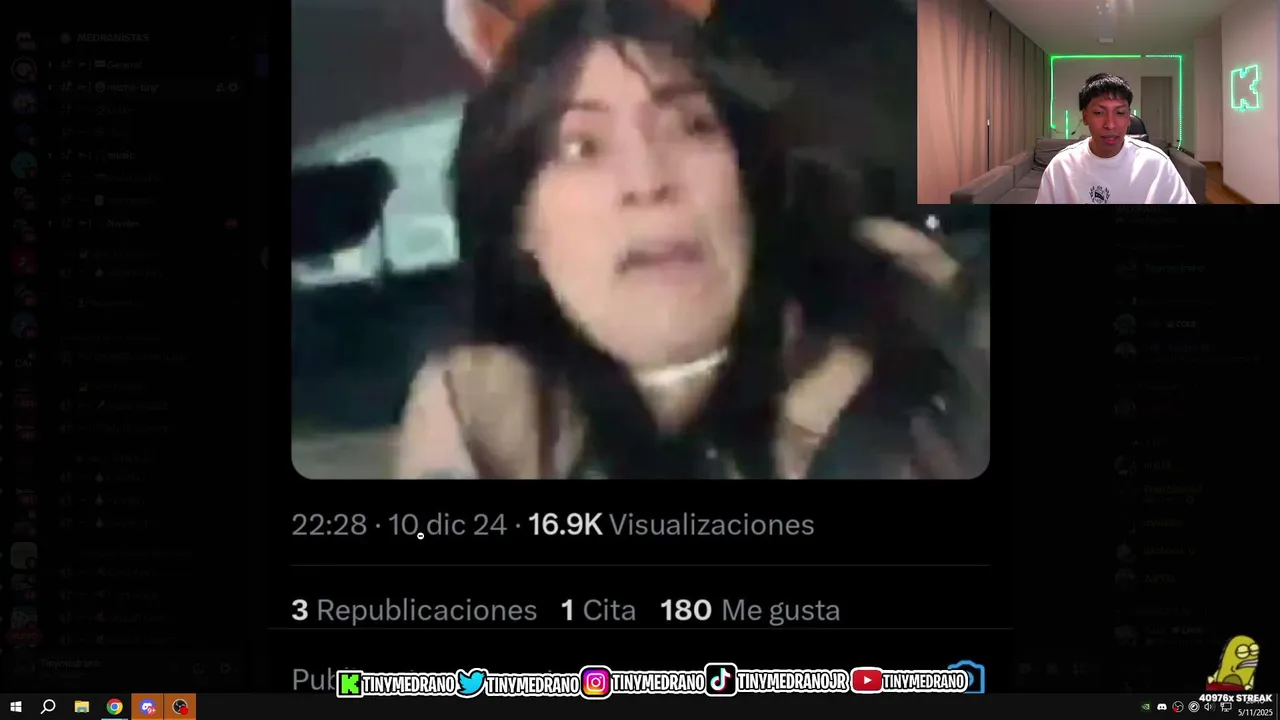Switch to the Chrome browser window
Image resolution: width=1280 pixels, height=720 pixels.
tap(115, 707)
